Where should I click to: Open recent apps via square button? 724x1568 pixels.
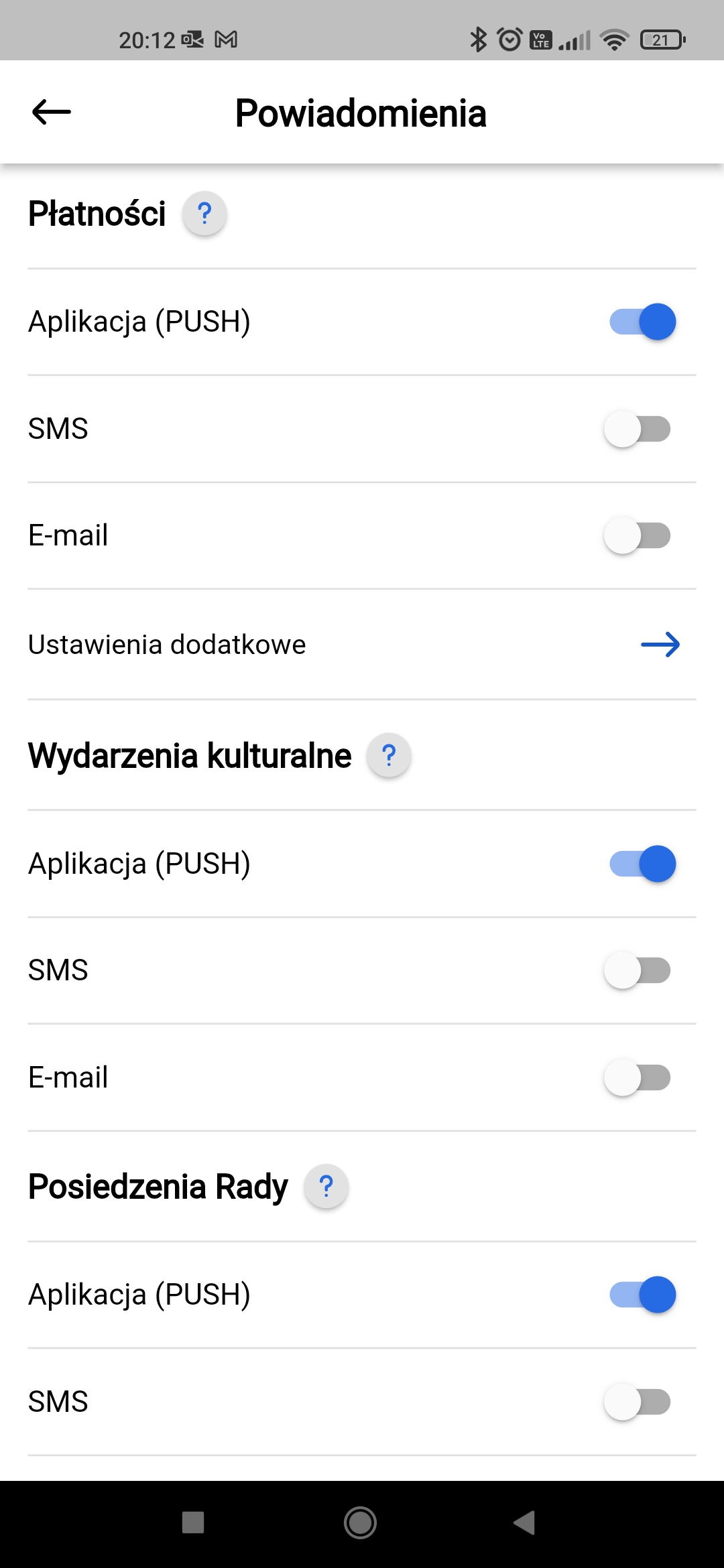coord(193,1522)
